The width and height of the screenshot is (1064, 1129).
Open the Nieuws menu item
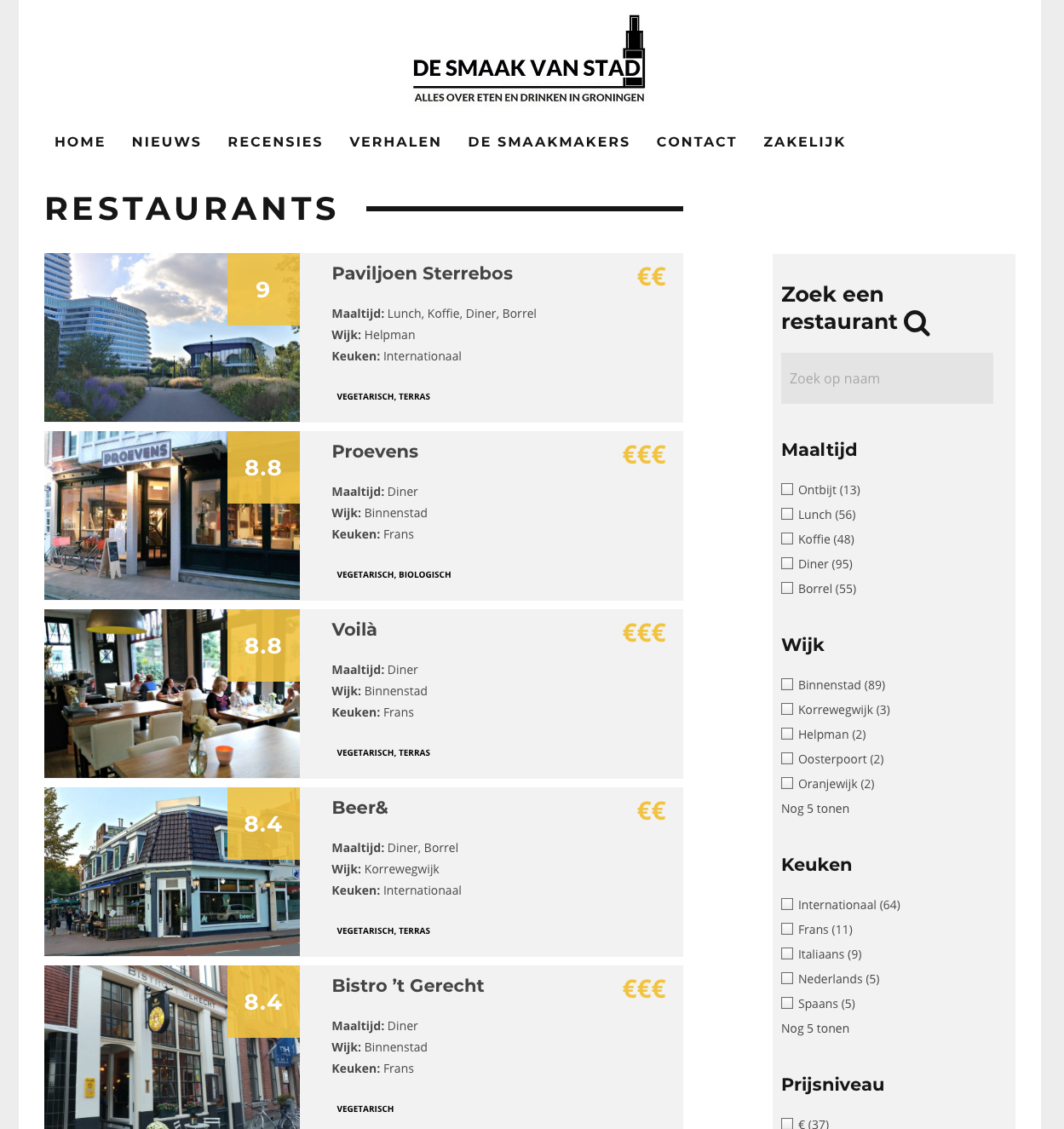tap(166, 141)
